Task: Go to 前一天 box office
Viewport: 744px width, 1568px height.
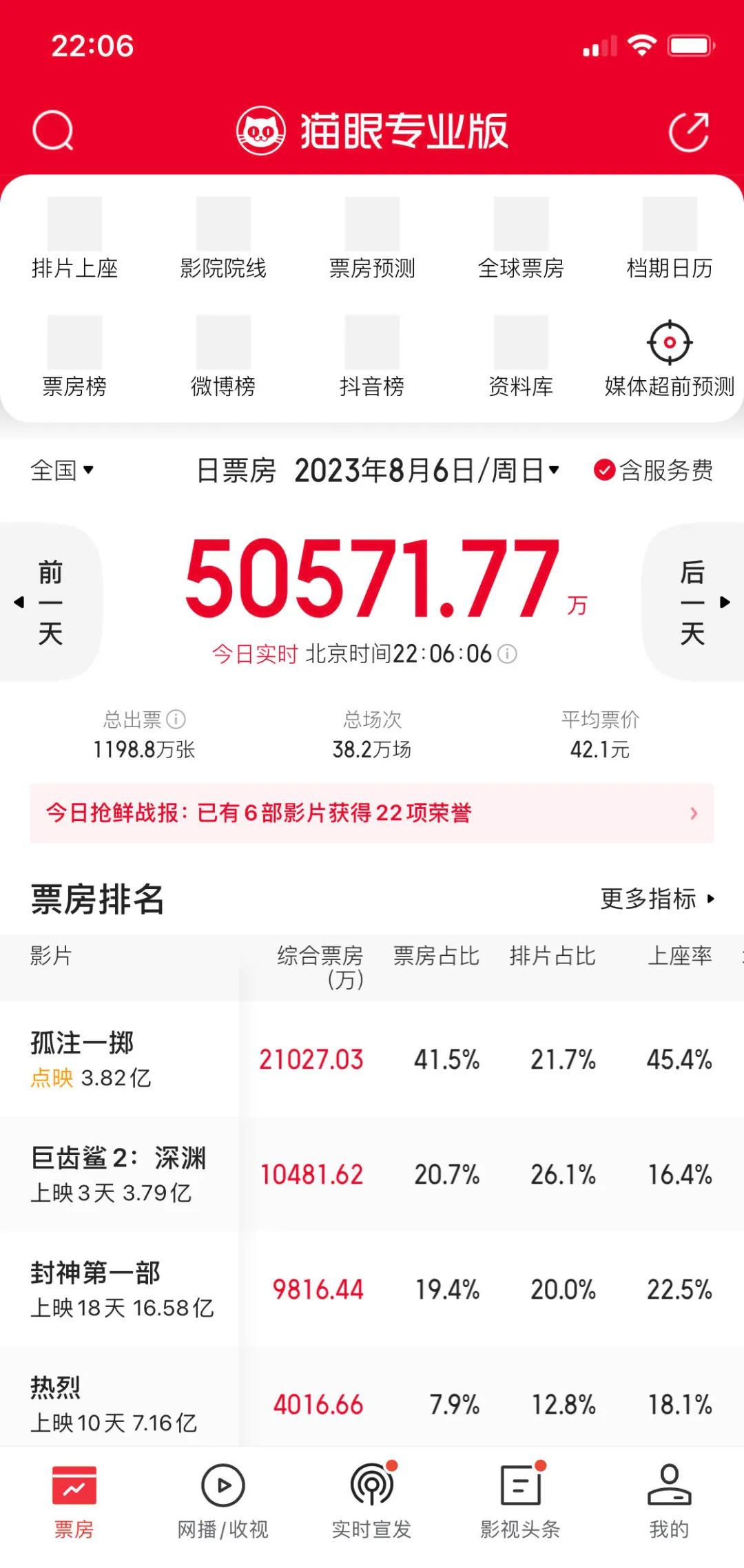Action: click(50, 603)
